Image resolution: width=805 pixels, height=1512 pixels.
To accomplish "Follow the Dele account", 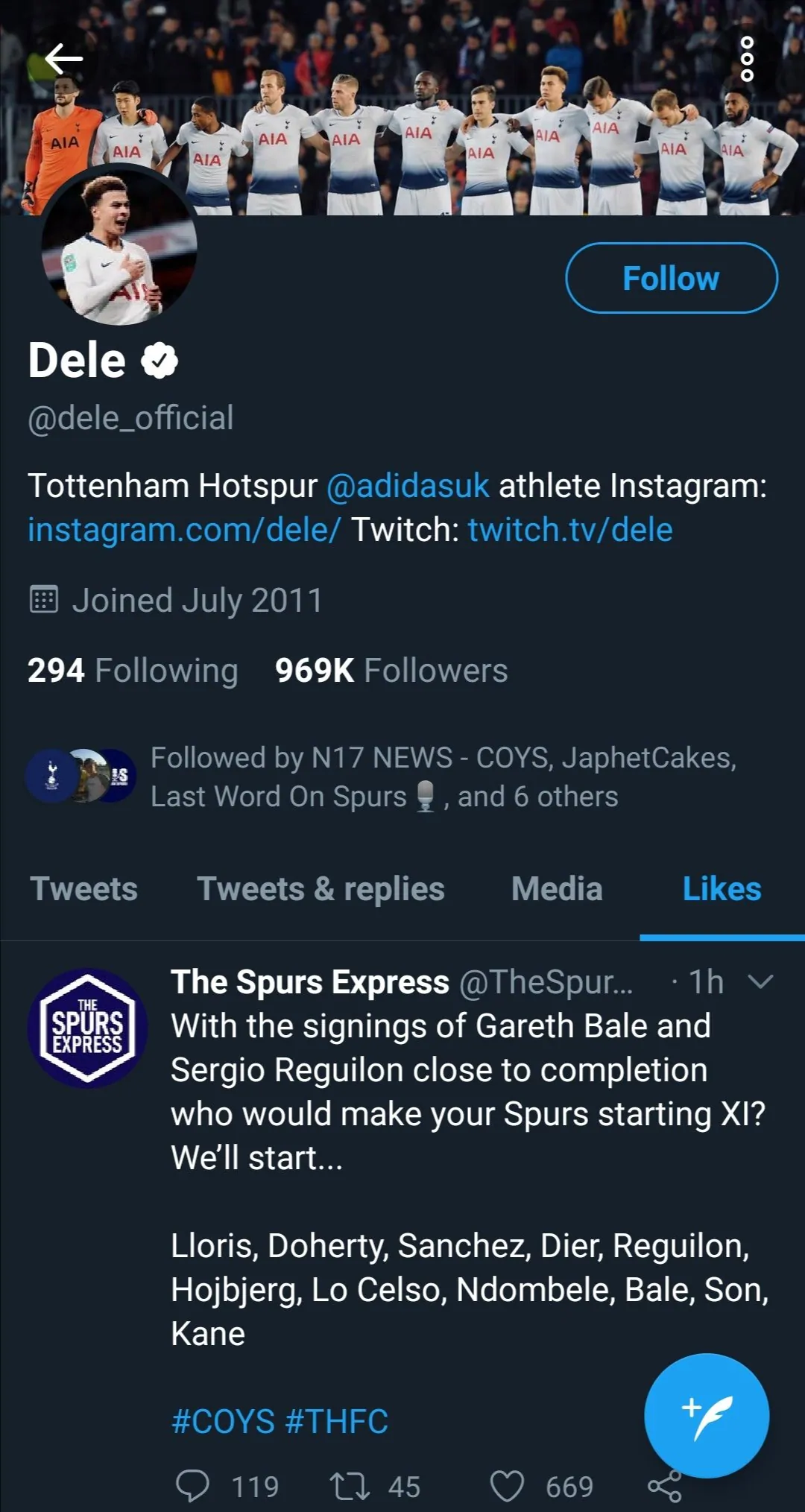I will click(x=670, y=279).
